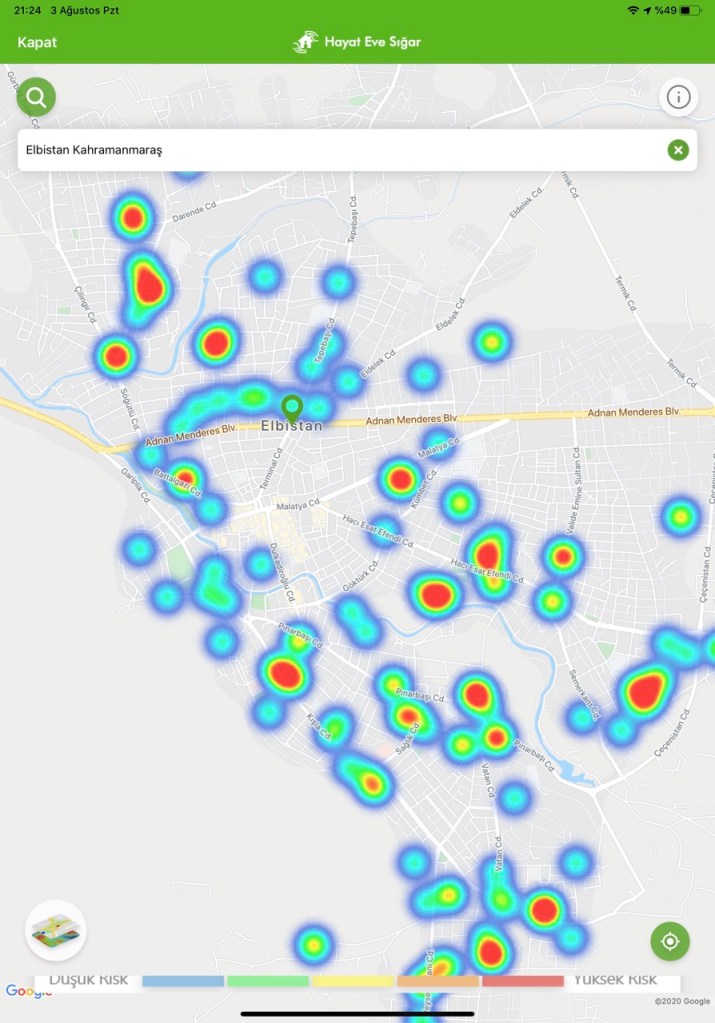Image resolution: width=715 pixels, height=1023 pixels.
Task: Open the info icon
Action: (x=678, y=97)
